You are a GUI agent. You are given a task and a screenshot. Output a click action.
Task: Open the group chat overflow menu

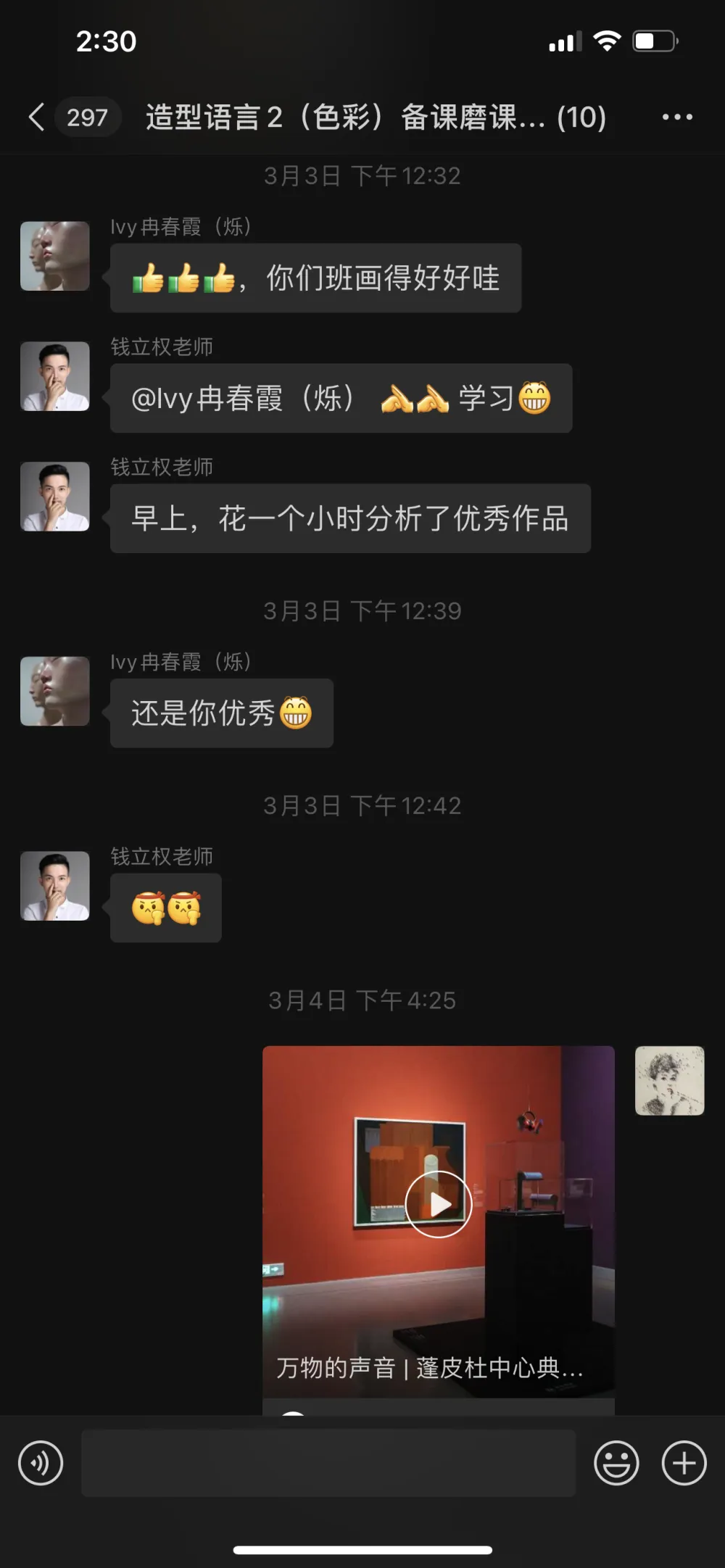(x=677, y=117)
